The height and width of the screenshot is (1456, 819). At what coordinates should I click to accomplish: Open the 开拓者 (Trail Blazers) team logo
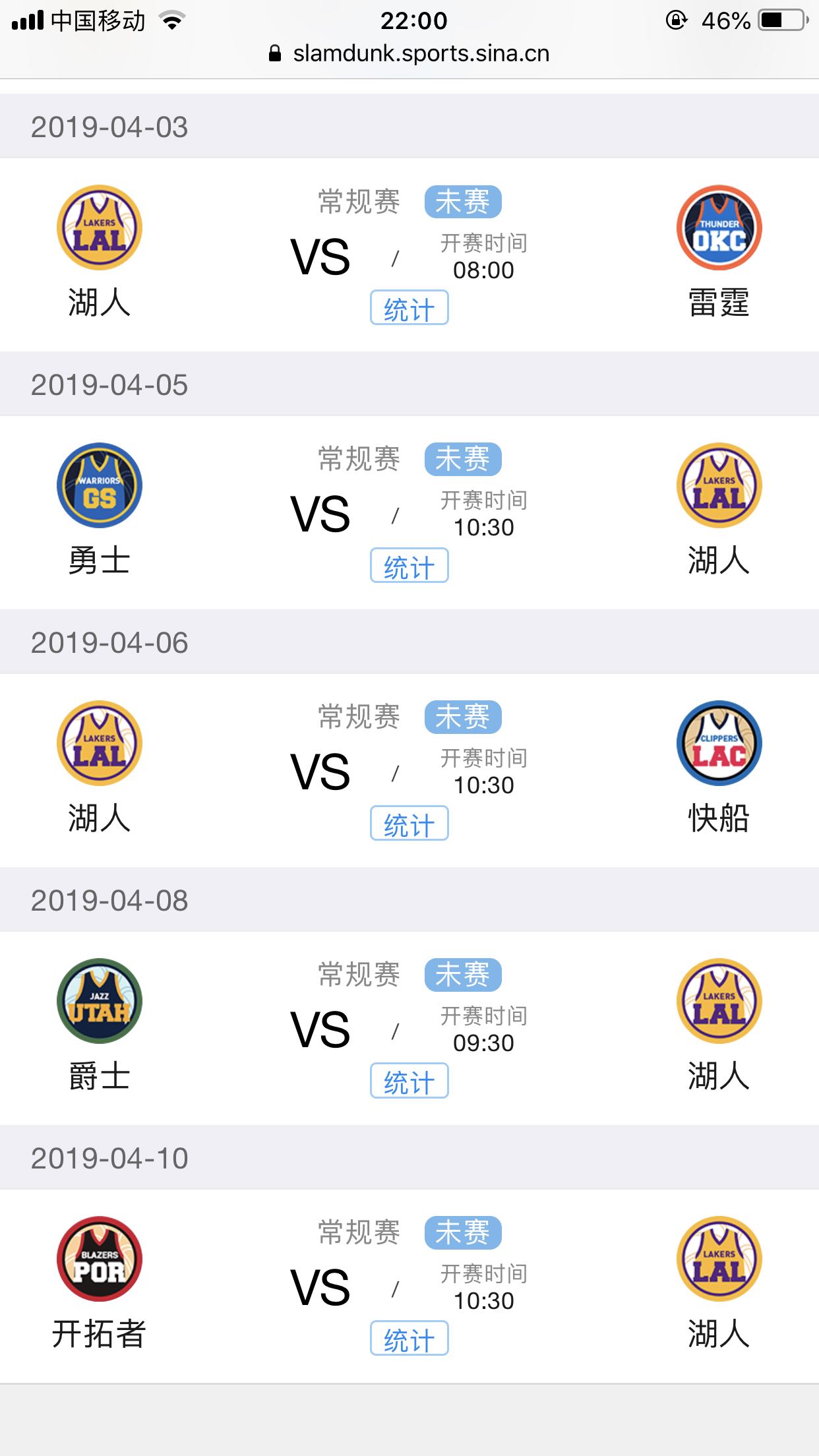(100, 1259)
